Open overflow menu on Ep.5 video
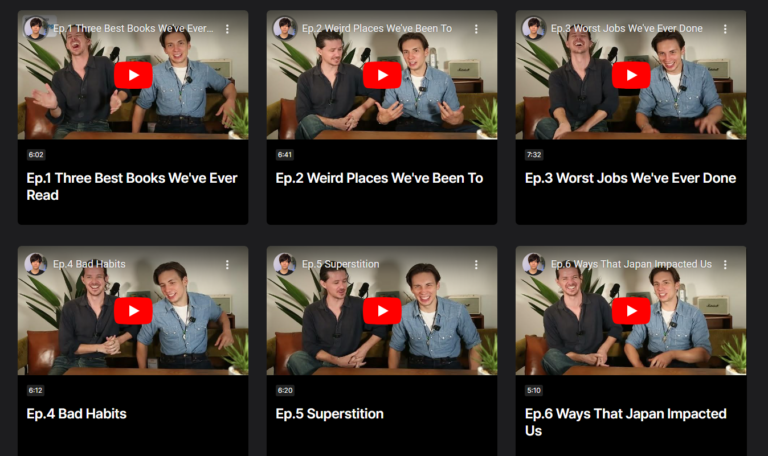 click(477, 265)
